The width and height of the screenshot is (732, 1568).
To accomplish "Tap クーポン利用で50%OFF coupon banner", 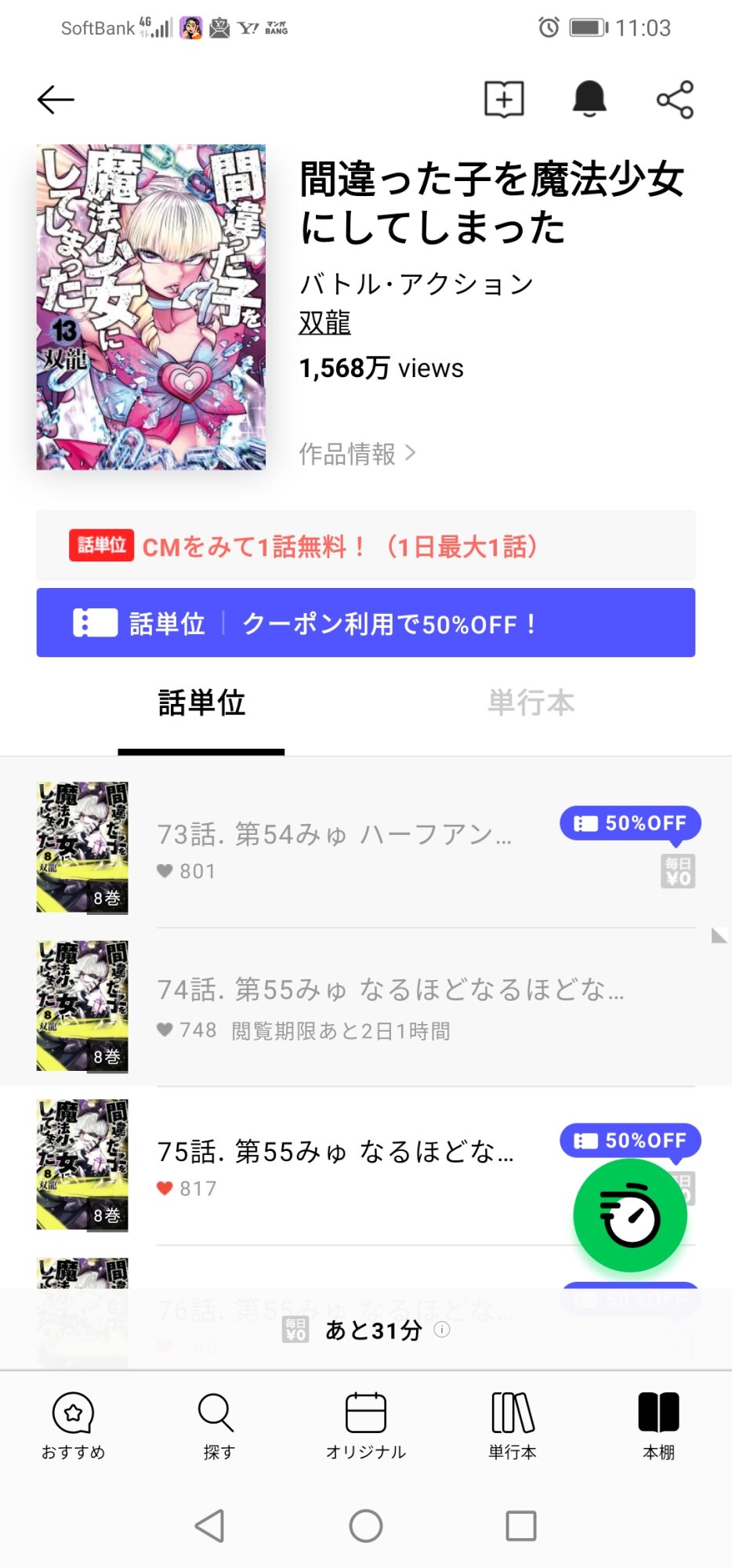I will click(x=365, y=622).
